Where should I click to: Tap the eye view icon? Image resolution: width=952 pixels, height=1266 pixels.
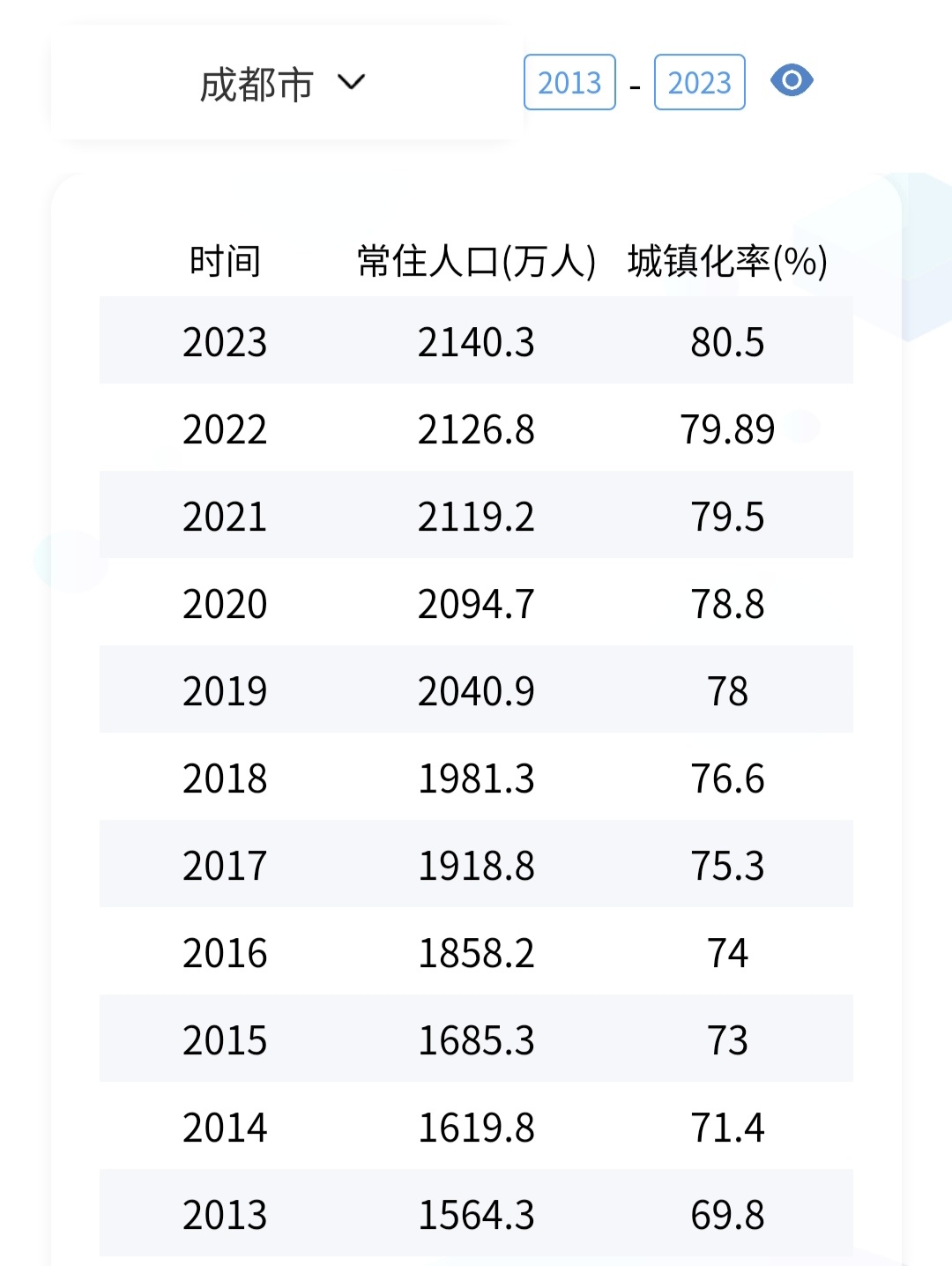792,81
